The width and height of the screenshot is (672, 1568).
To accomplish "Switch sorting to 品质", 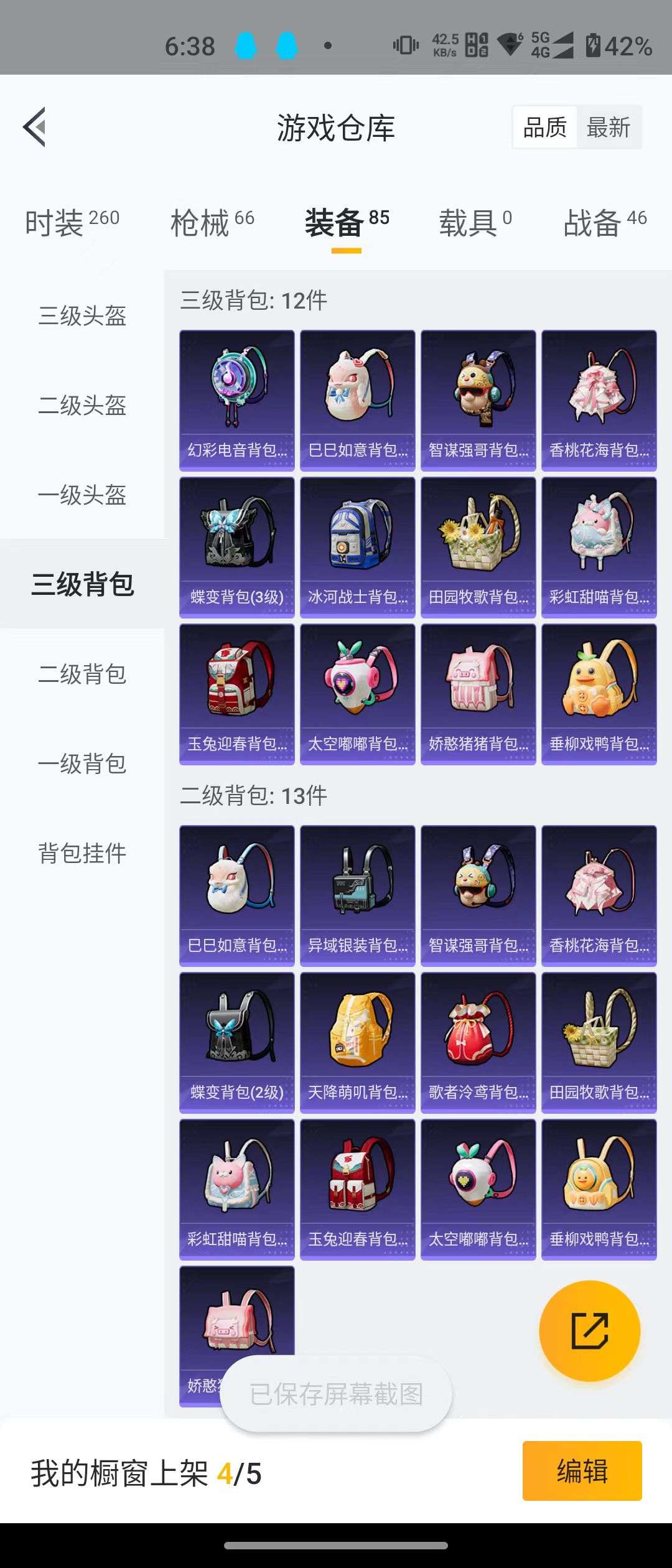I will coord(544,127).
